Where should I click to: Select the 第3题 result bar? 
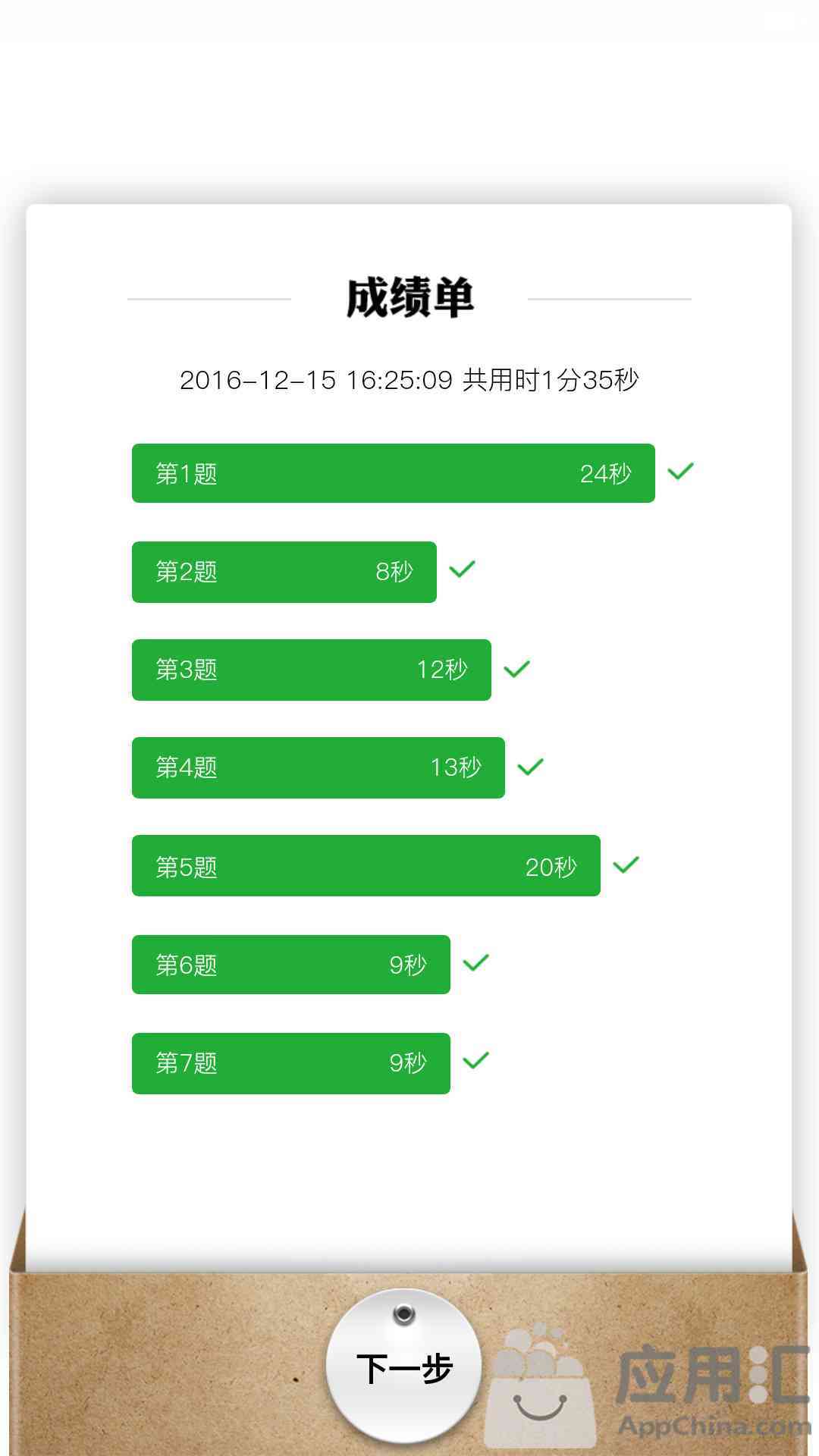[311, 670]
